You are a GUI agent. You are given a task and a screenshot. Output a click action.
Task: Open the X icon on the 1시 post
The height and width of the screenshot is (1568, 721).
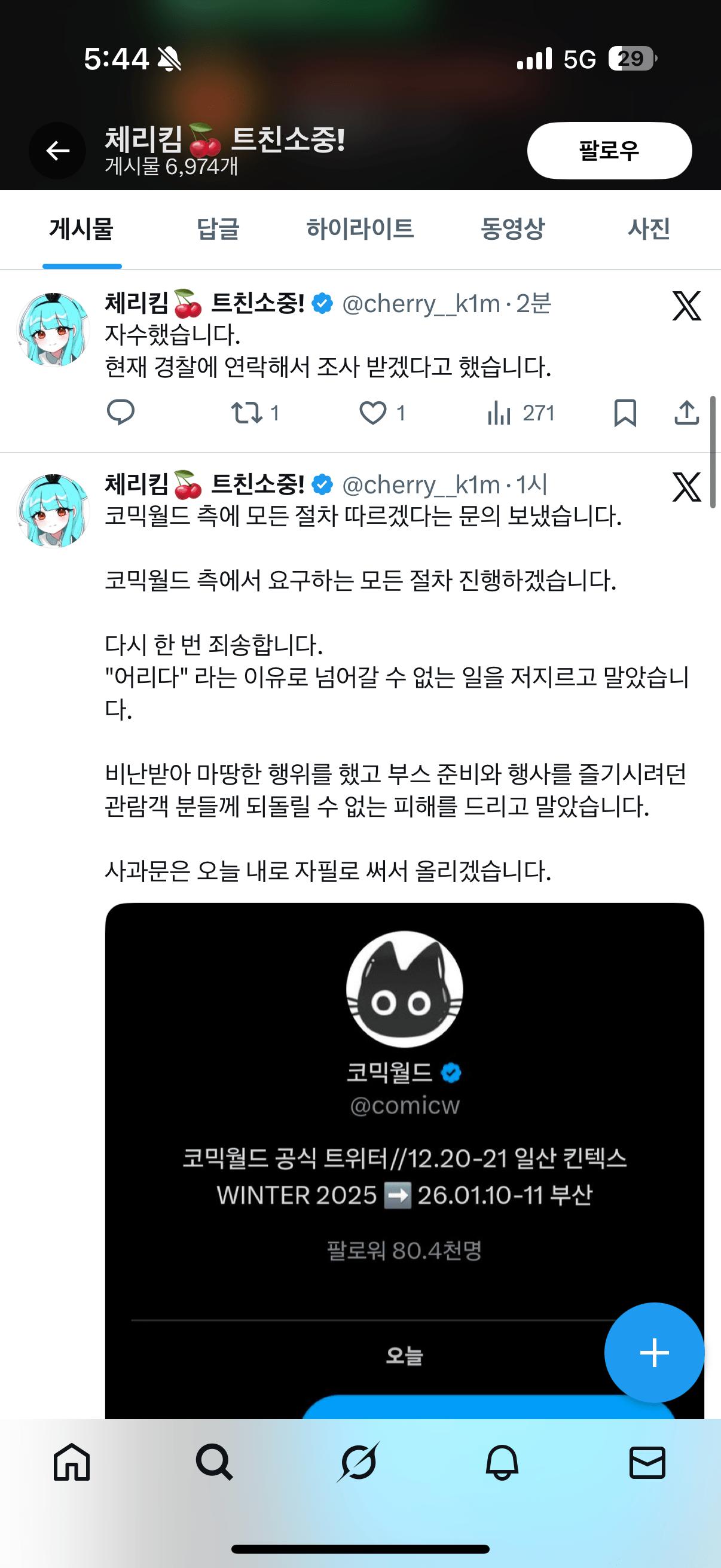(x=687, y=487)
